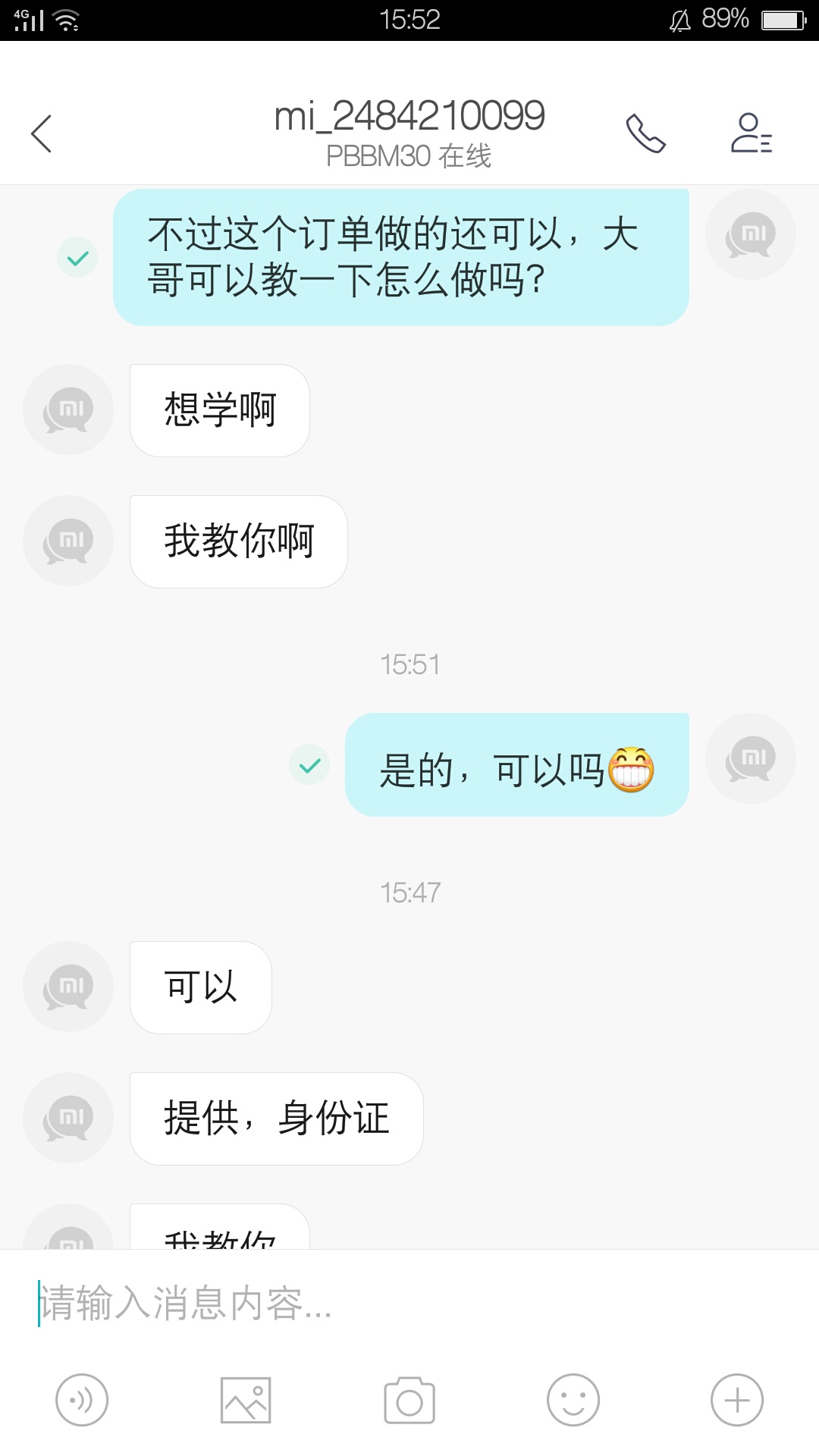Open the emoji picker
Image resolution: width=819 pixels, height=1456 pixels.
tap(573, 1400)
